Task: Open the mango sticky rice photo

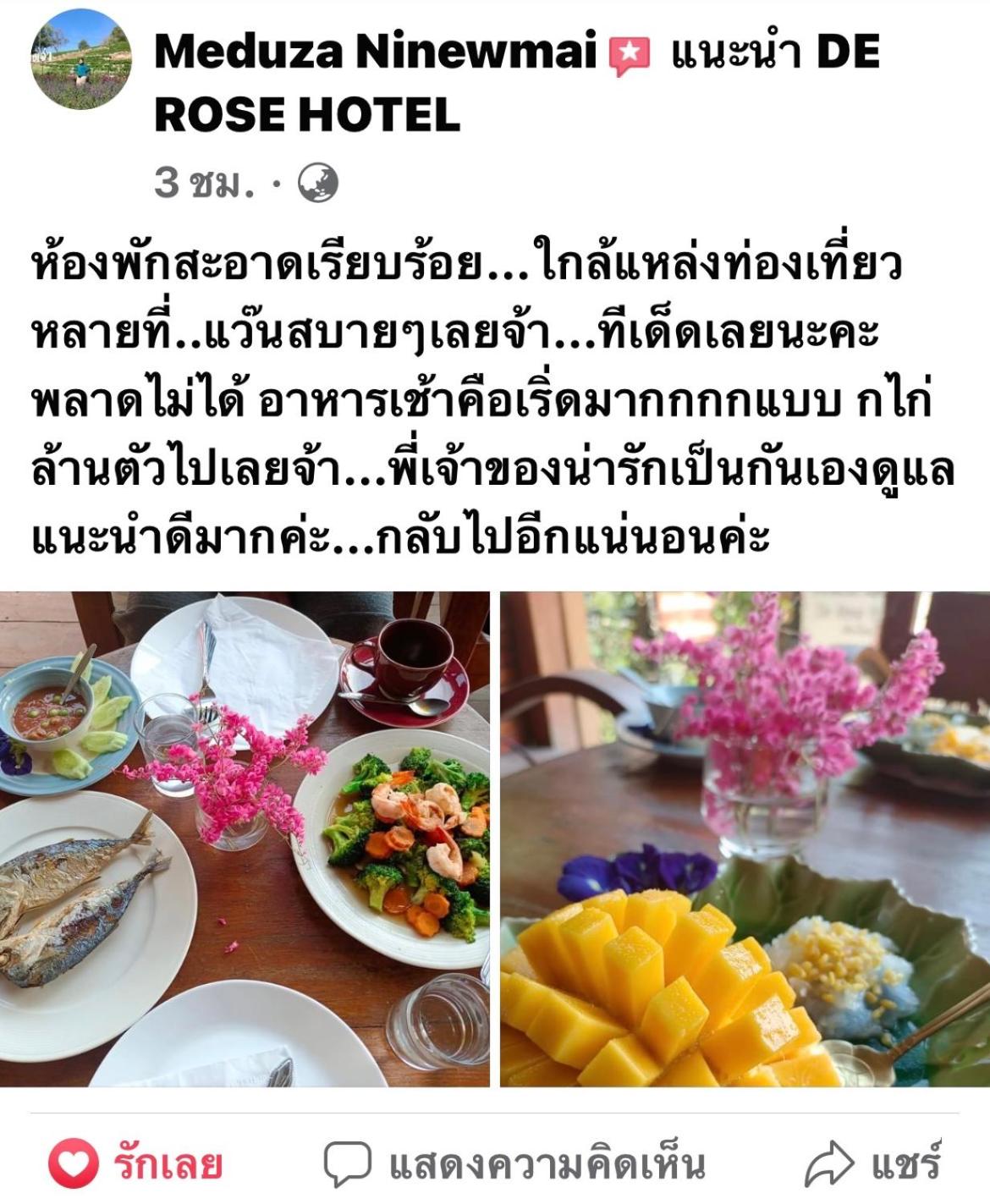Action: click(x=745, y=838)
